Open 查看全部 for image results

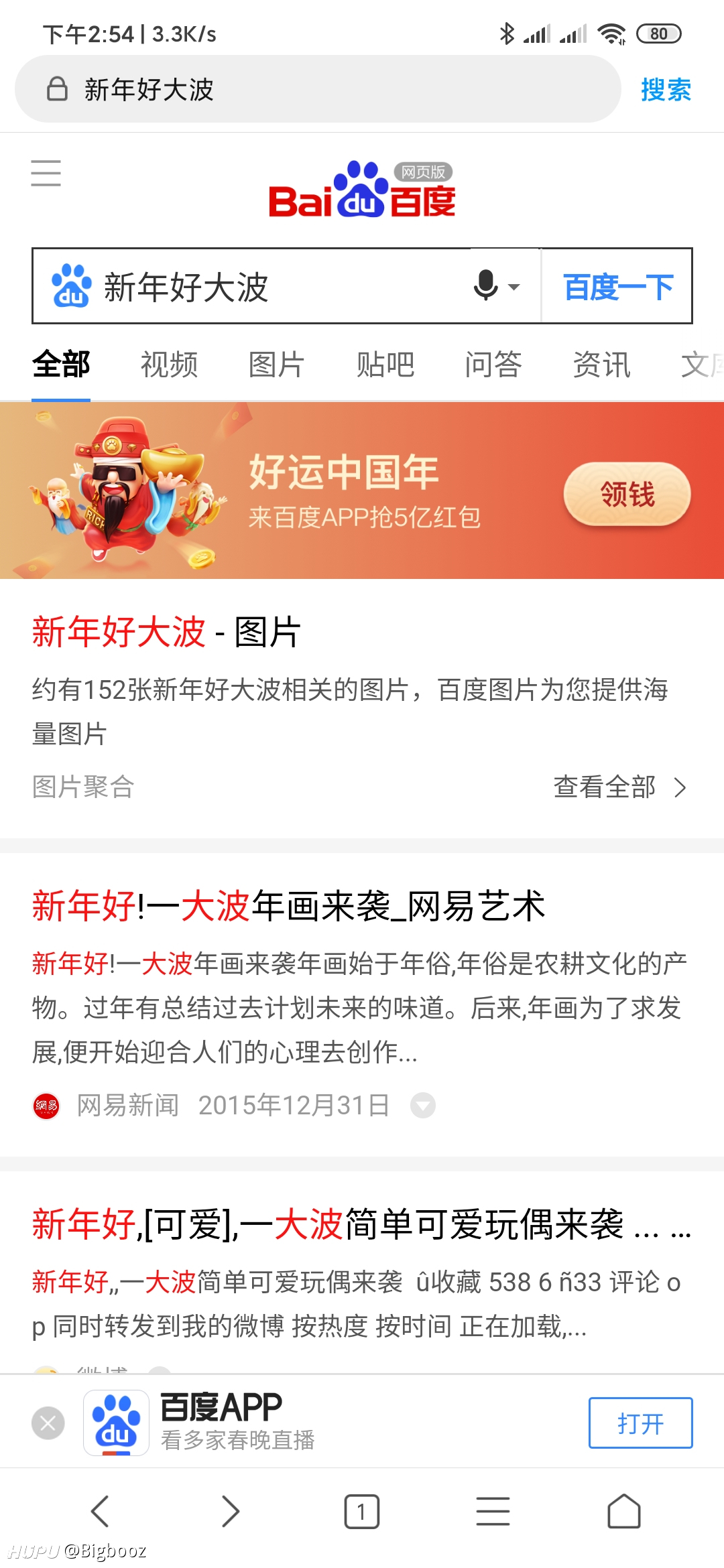coord(619,787)
